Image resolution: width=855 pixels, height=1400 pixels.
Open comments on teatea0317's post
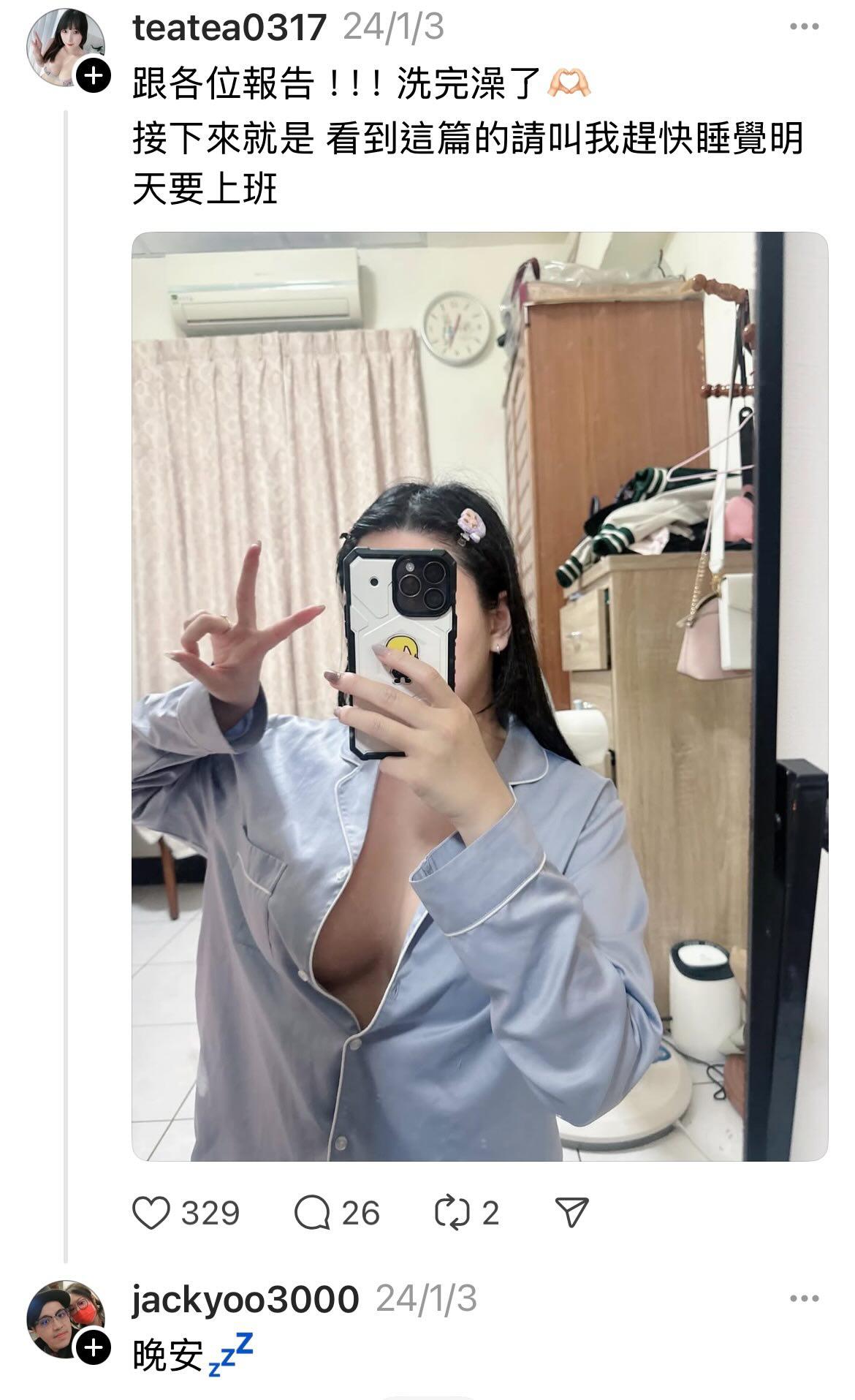pos(312,1213)
